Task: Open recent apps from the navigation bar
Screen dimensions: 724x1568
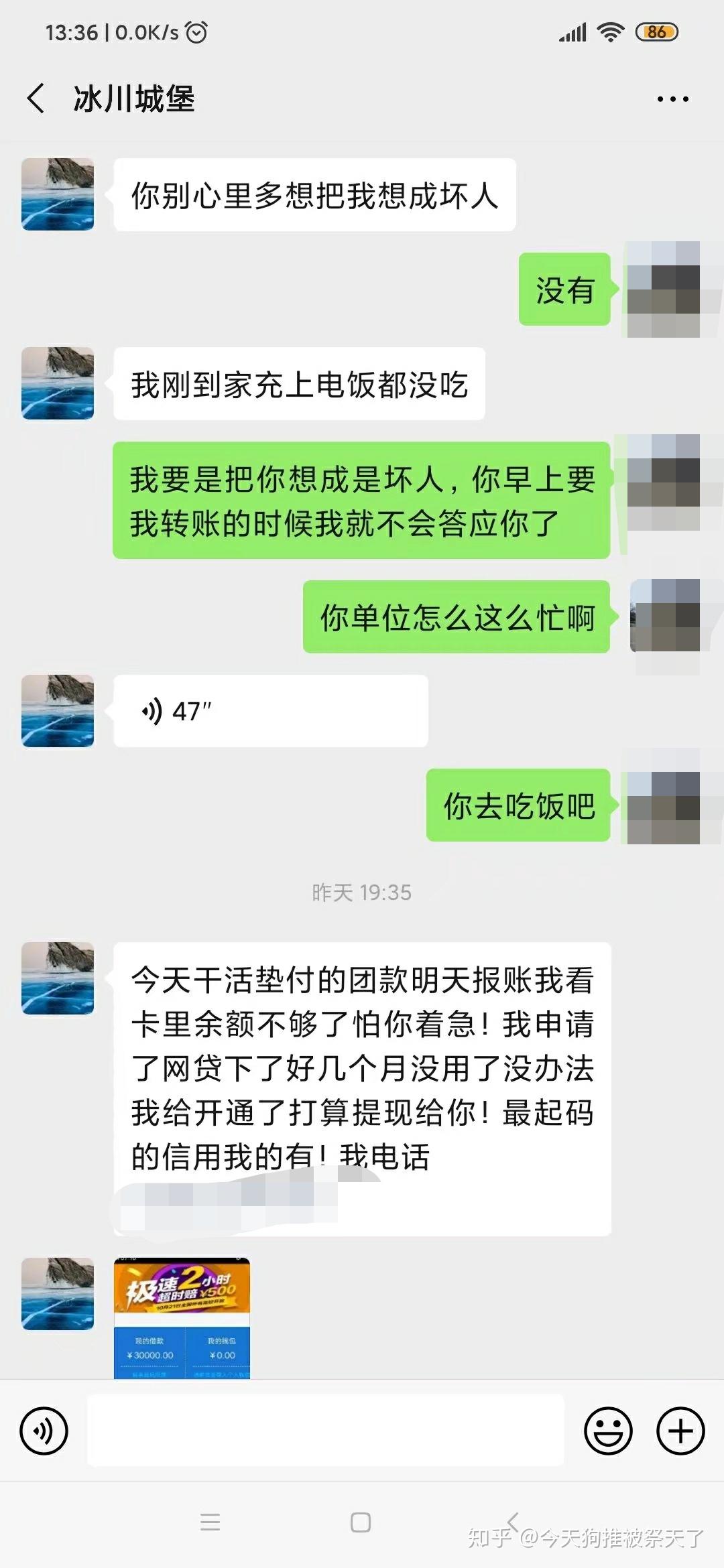Action: pos(210,1522)
